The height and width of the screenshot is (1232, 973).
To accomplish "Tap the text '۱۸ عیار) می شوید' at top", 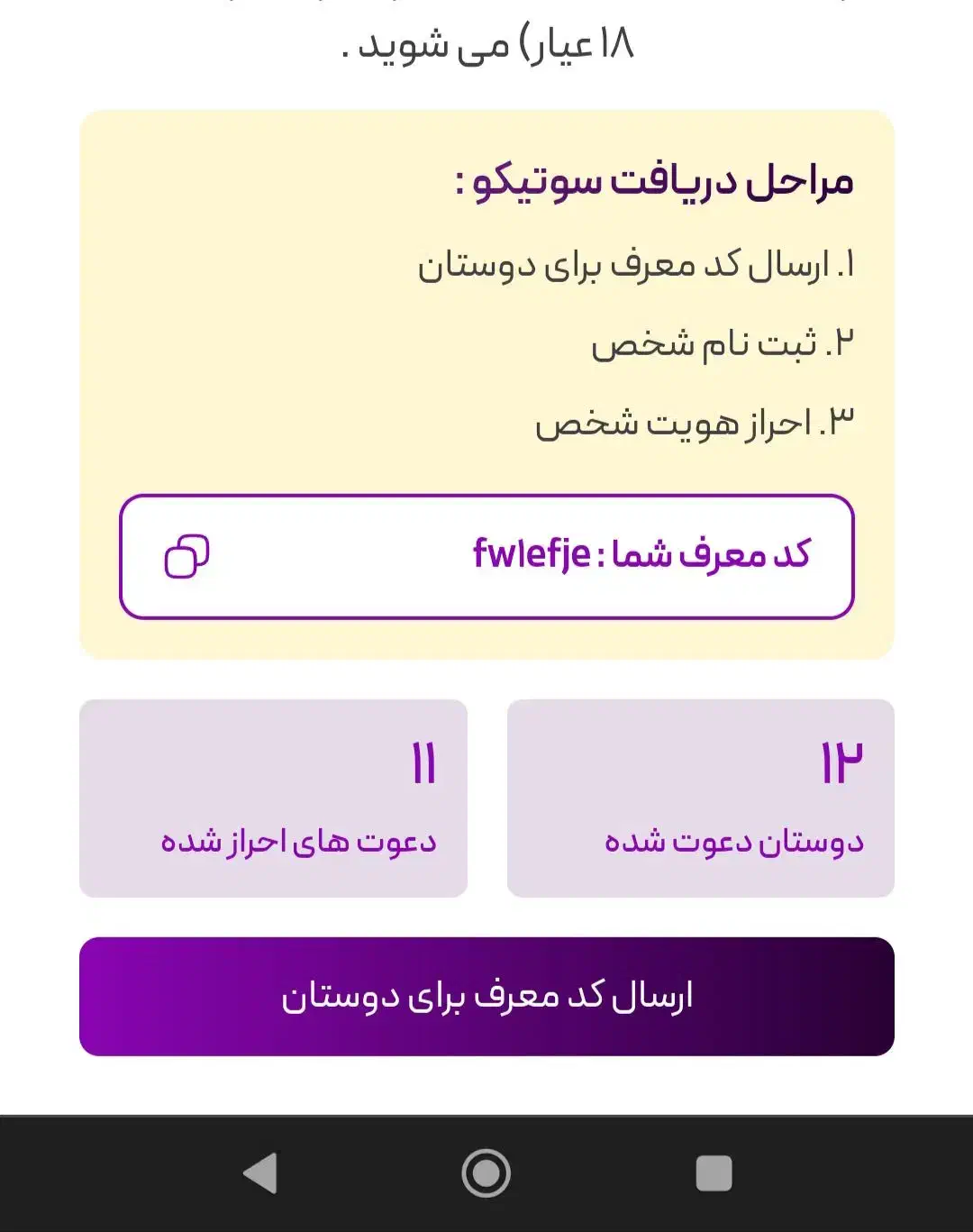I will point(486,45).
